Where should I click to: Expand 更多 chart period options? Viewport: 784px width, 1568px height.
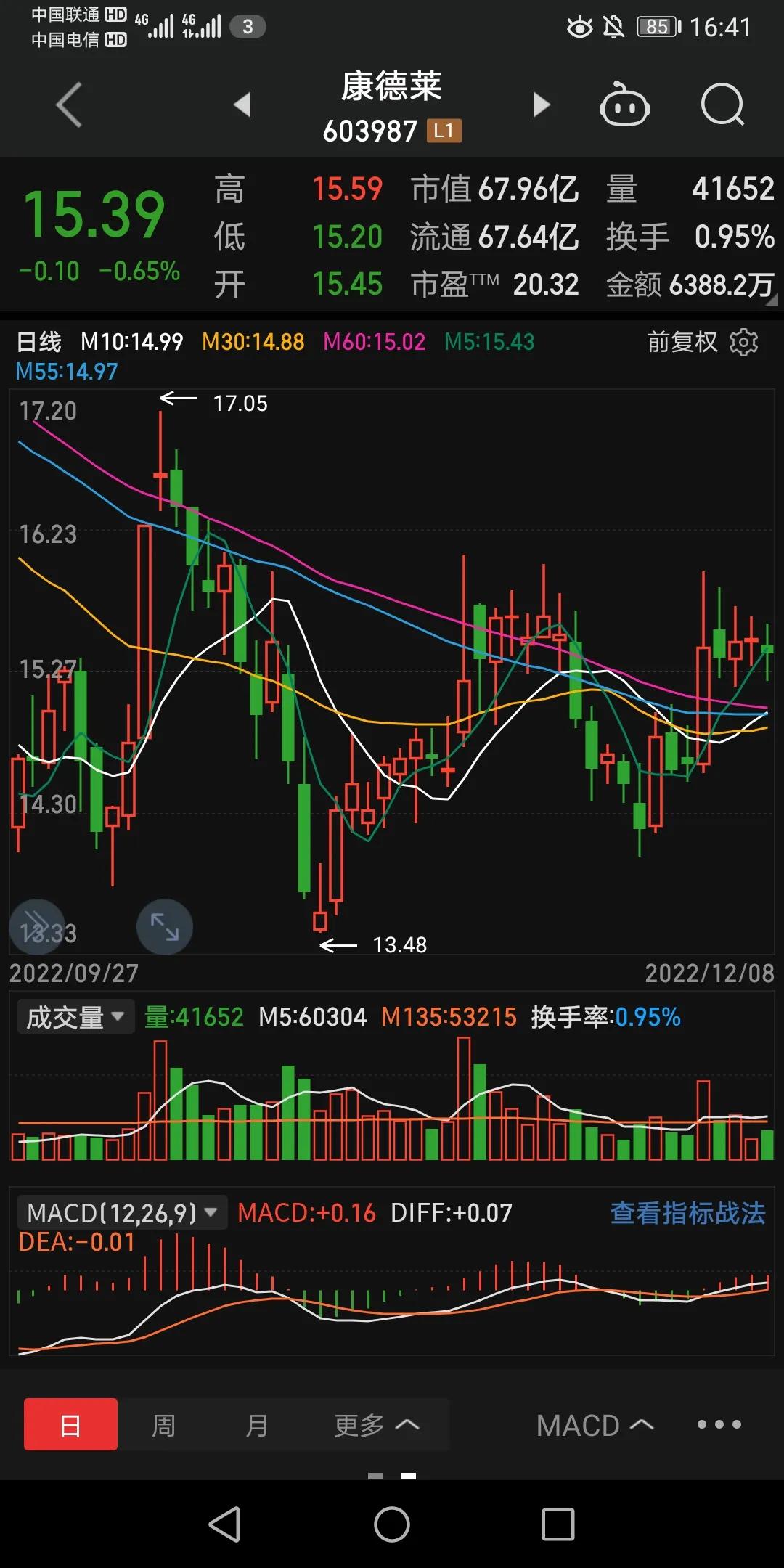tap(376, 1425)
